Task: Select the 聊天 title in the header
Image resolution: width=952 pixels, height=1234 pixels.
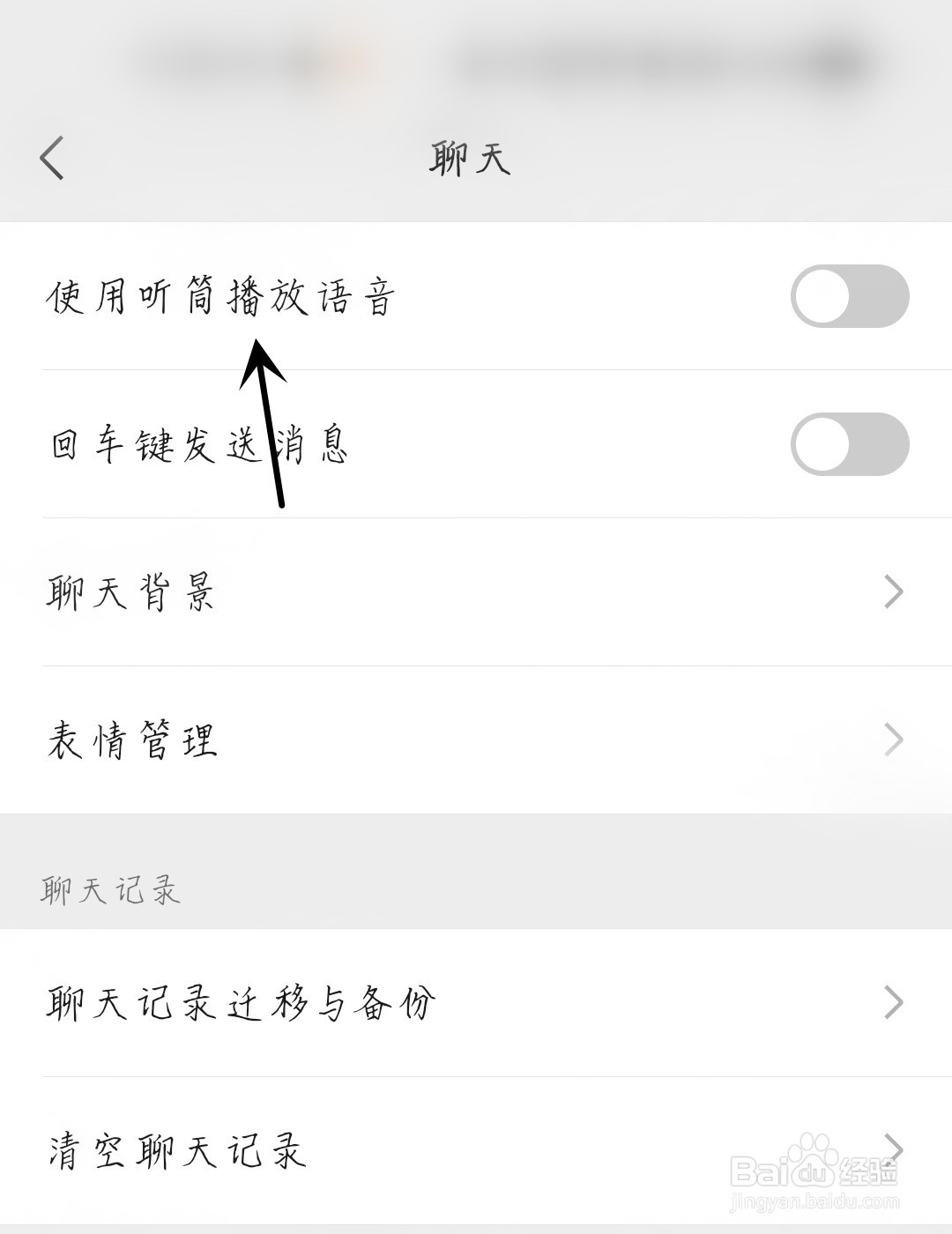Action: [x=470, y=160]
